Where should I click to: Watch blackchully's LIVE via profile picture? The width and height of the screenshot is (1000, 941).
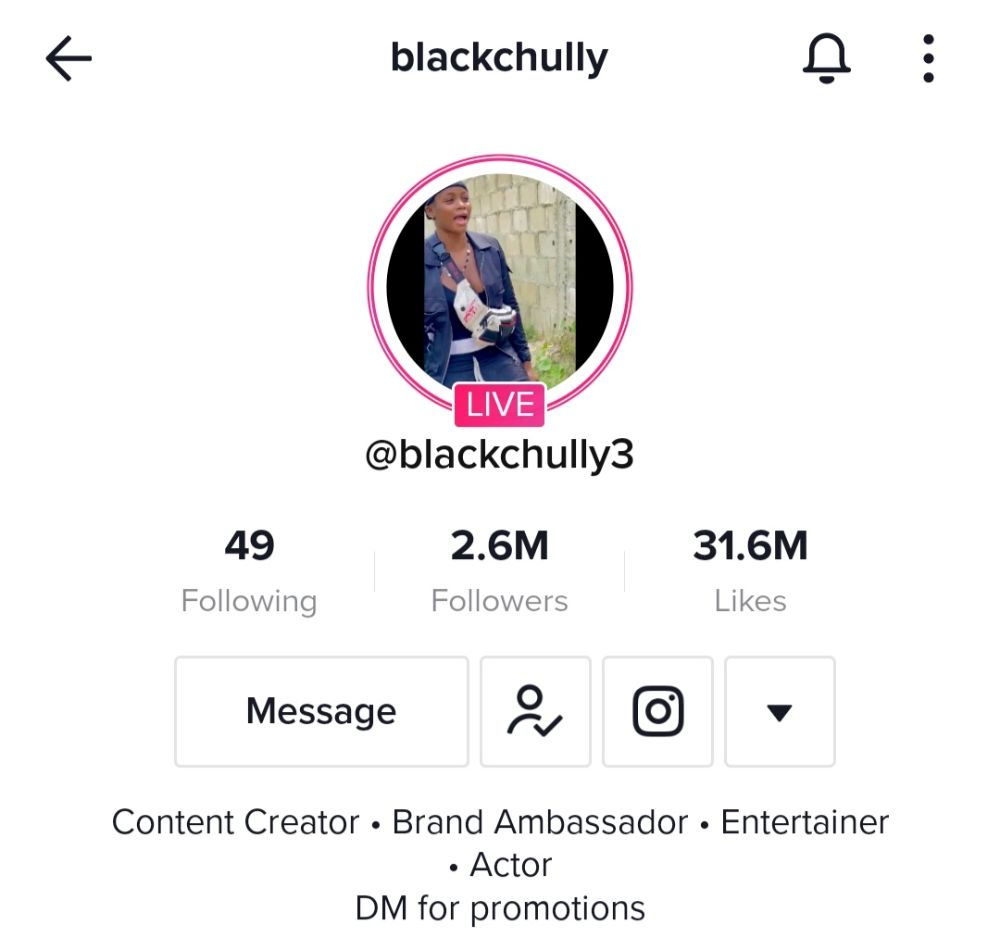click(499, 286)
